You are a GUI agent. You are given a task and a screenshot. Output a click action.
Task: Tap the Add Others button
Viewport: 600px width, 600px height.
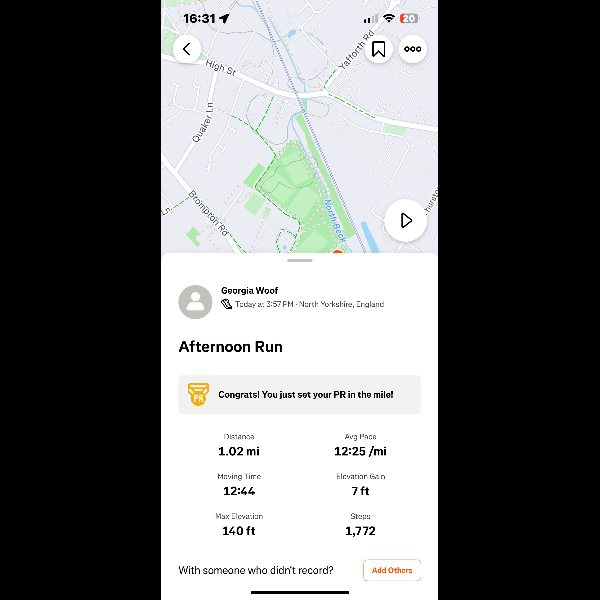391,570
